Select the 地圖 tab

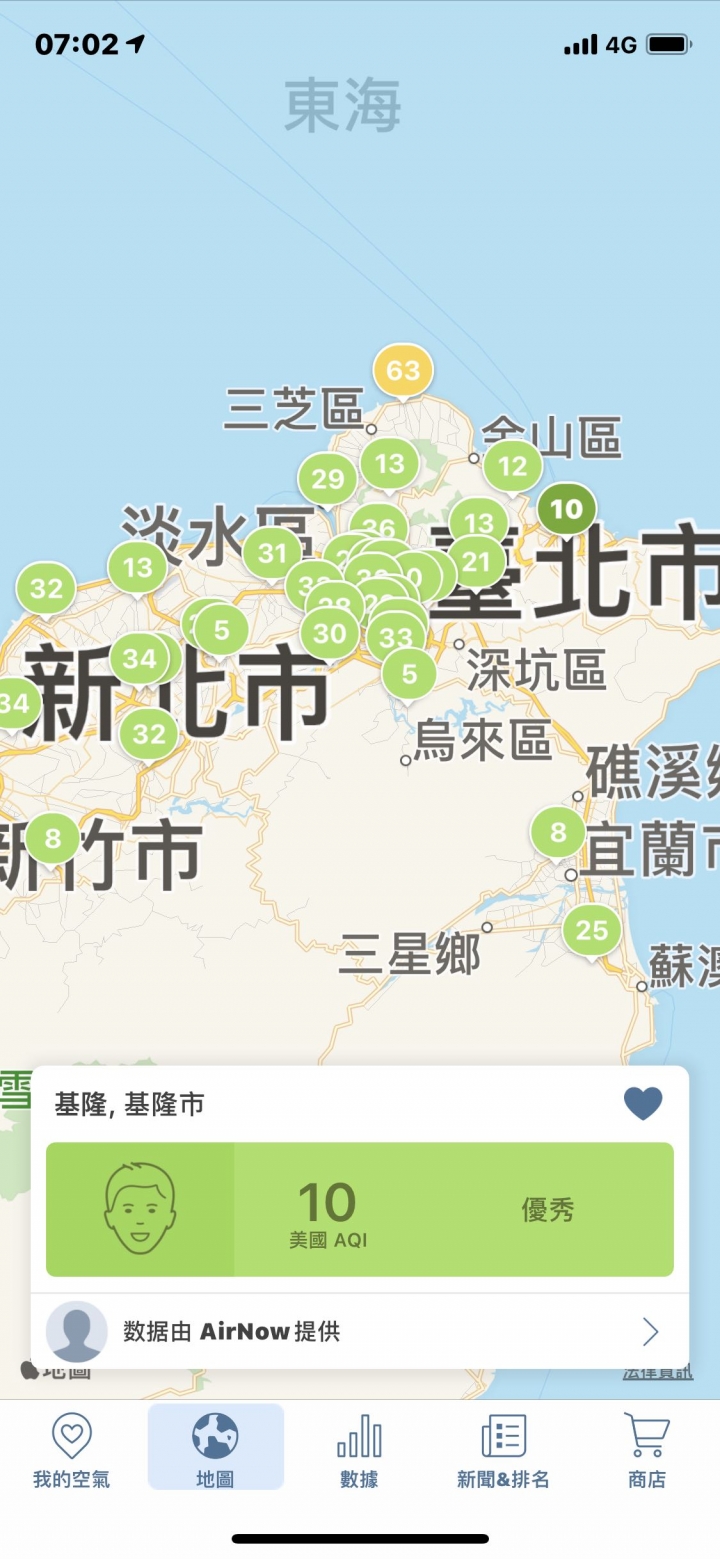coord(215,1449)
